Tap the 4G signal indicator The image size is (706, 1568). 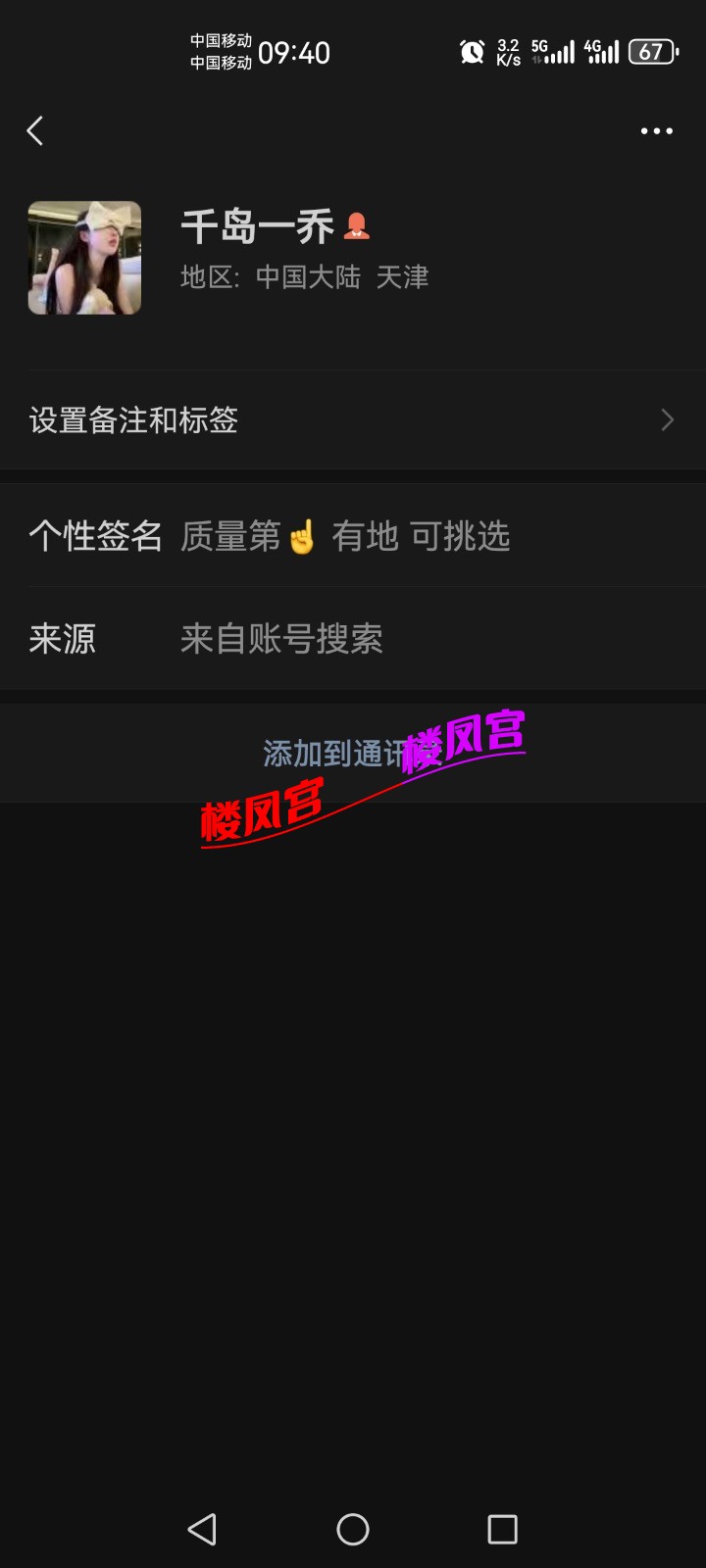(x=601, y=51)
